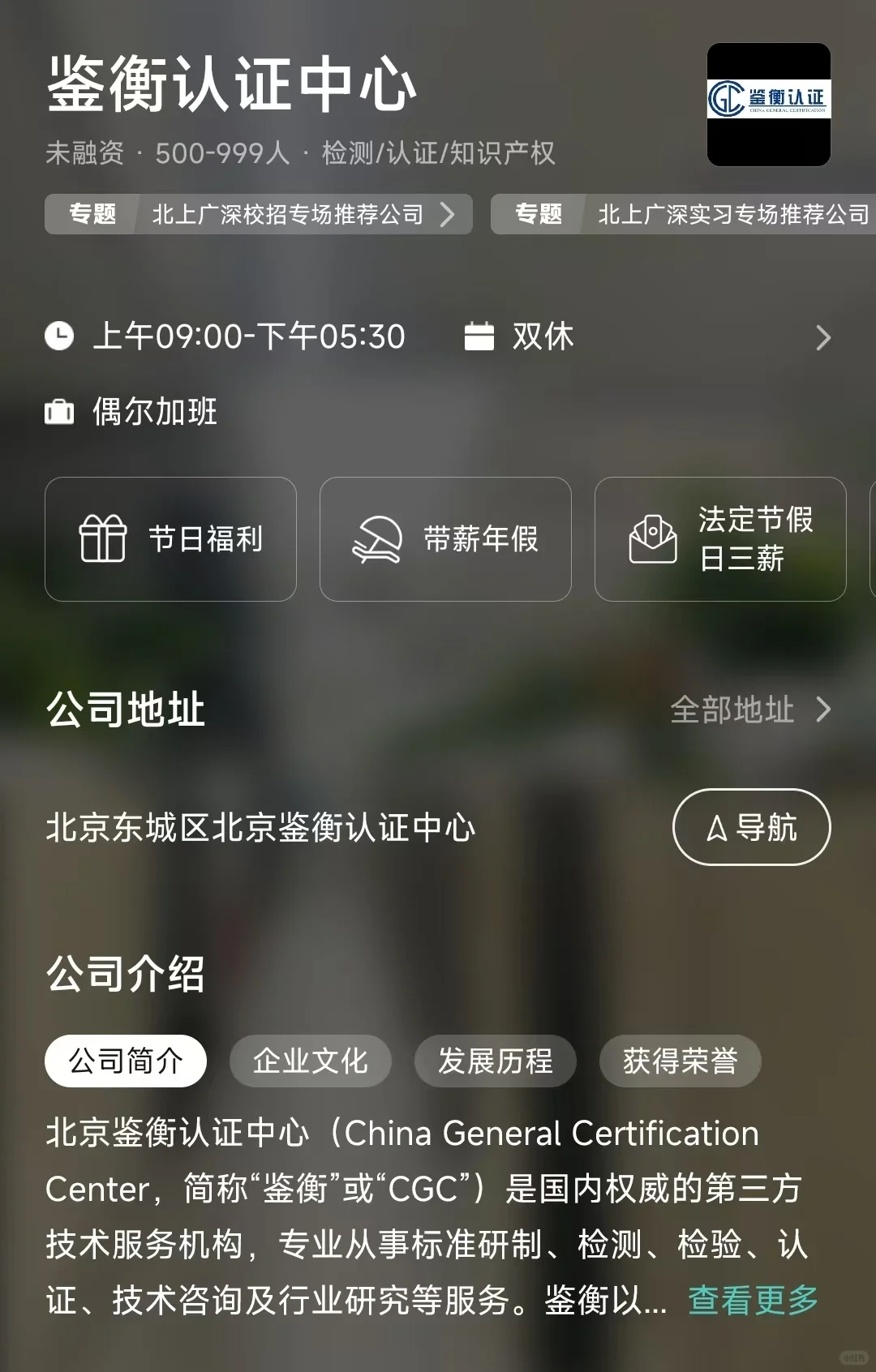View 全部地址 list
The width and height of the screenshot is (876, 1372).
pos(751,710)
